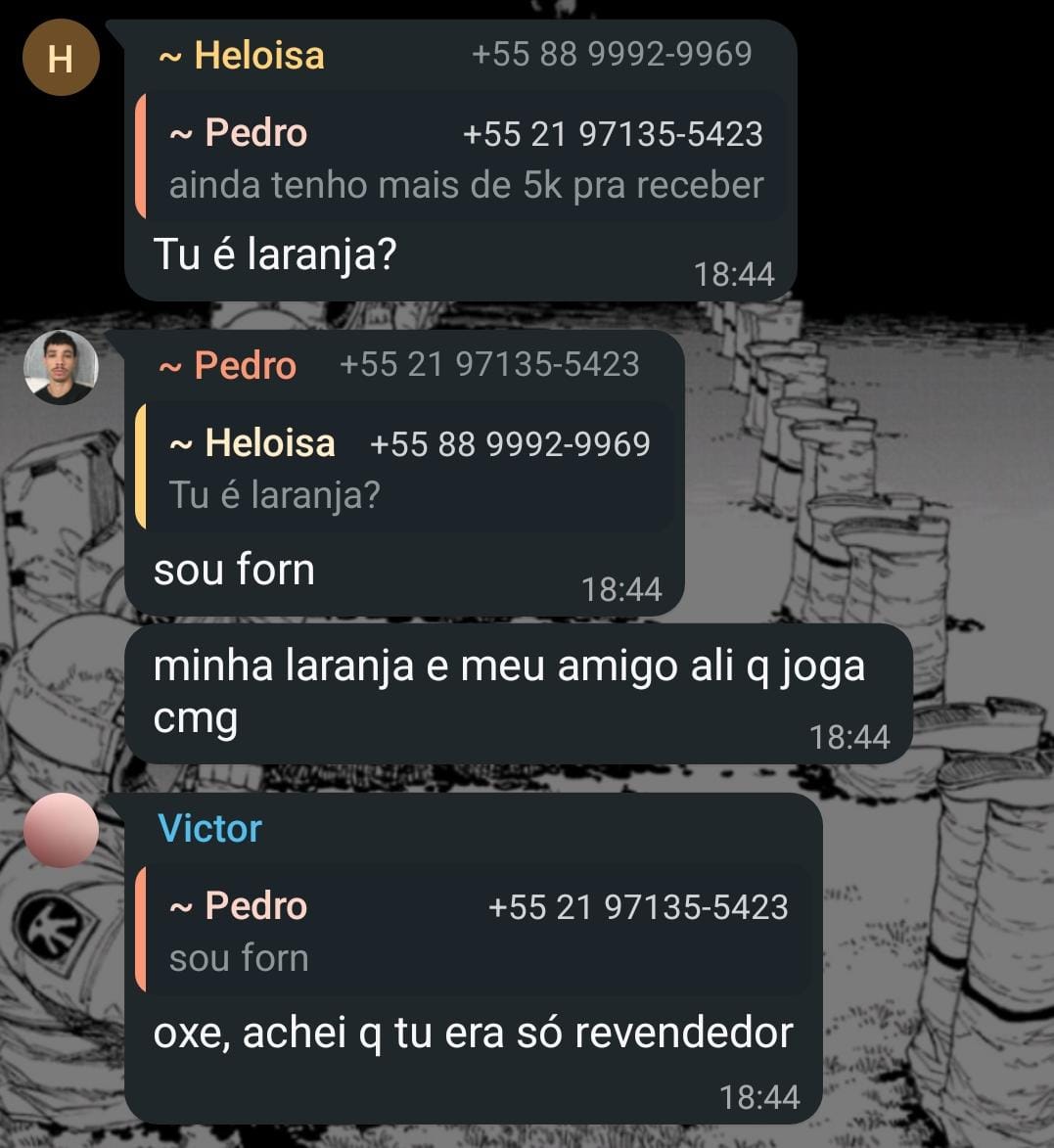Tap sender name ~ Heloisa on first message

(x=242, y=55)
